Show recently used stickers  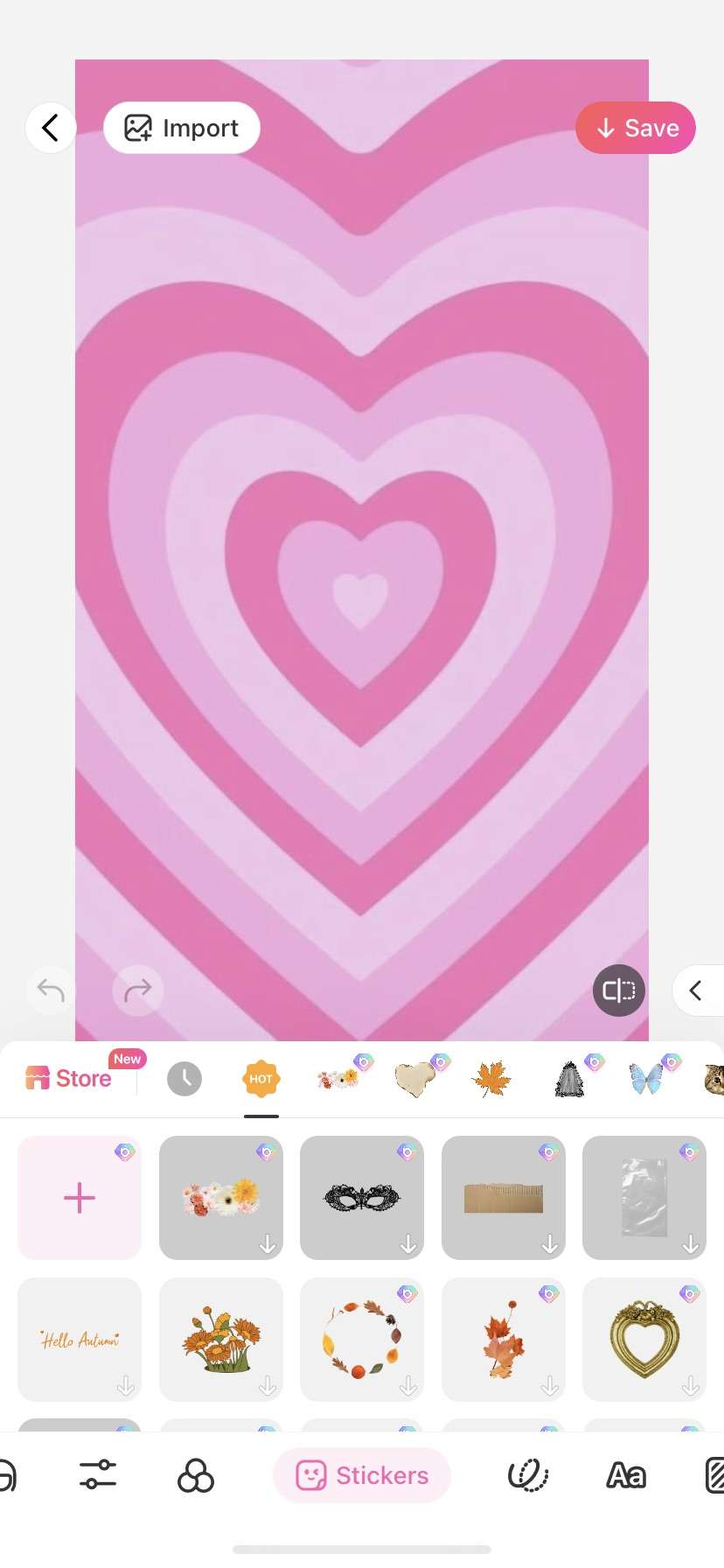tap(184, 1079)
